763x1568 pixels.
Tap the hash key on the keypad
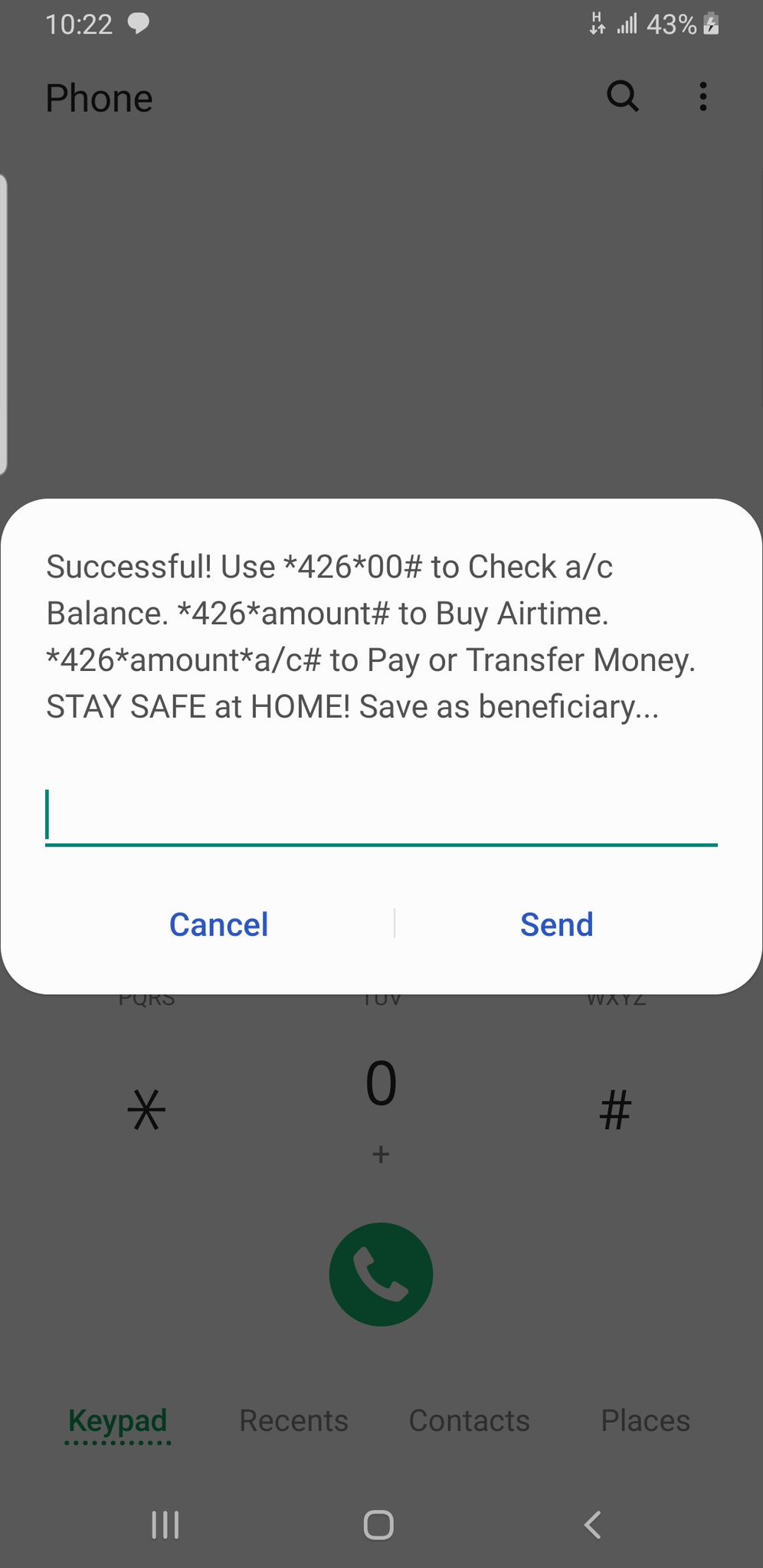click(615, 1109)
